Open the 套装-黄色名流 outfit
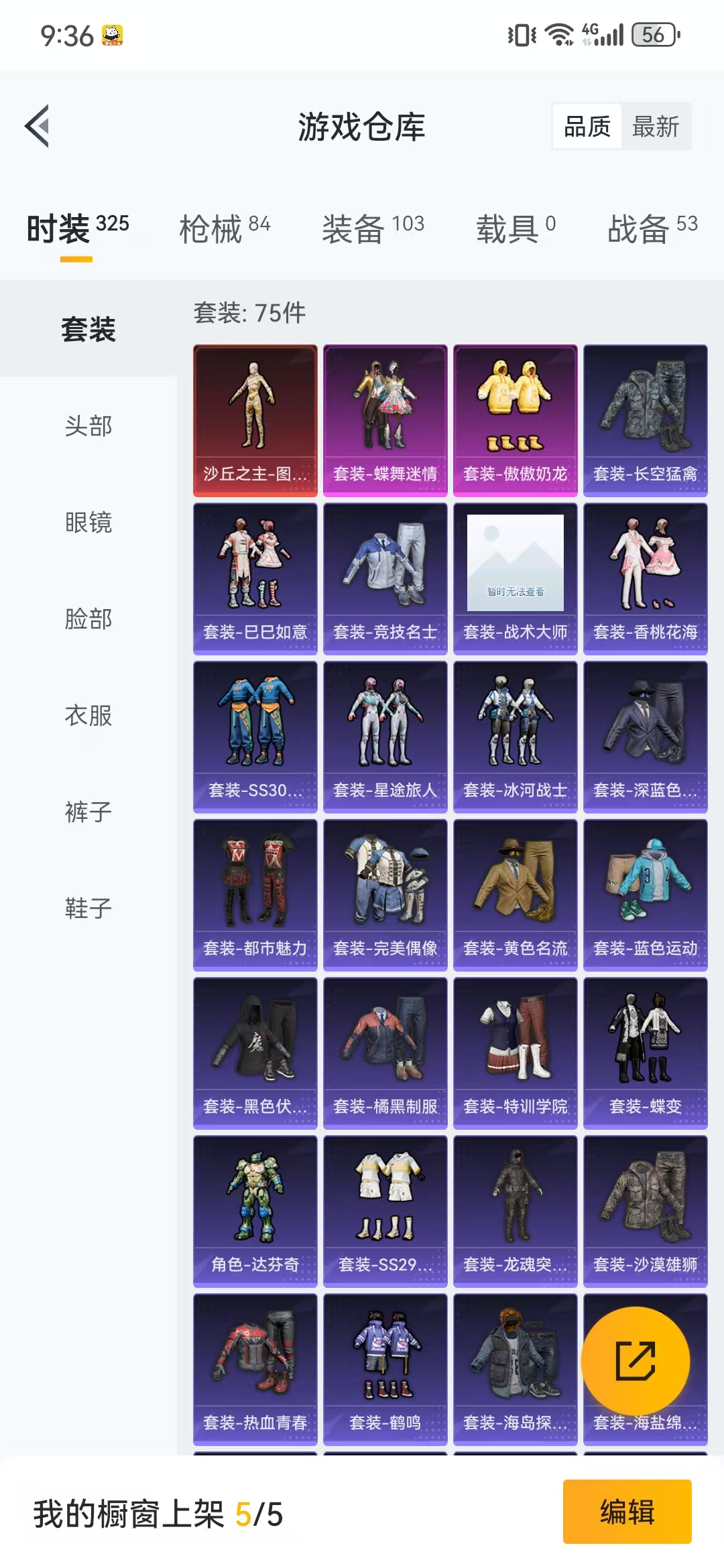This screenshot has height=1568, width=724. click(x=516, y=895)
